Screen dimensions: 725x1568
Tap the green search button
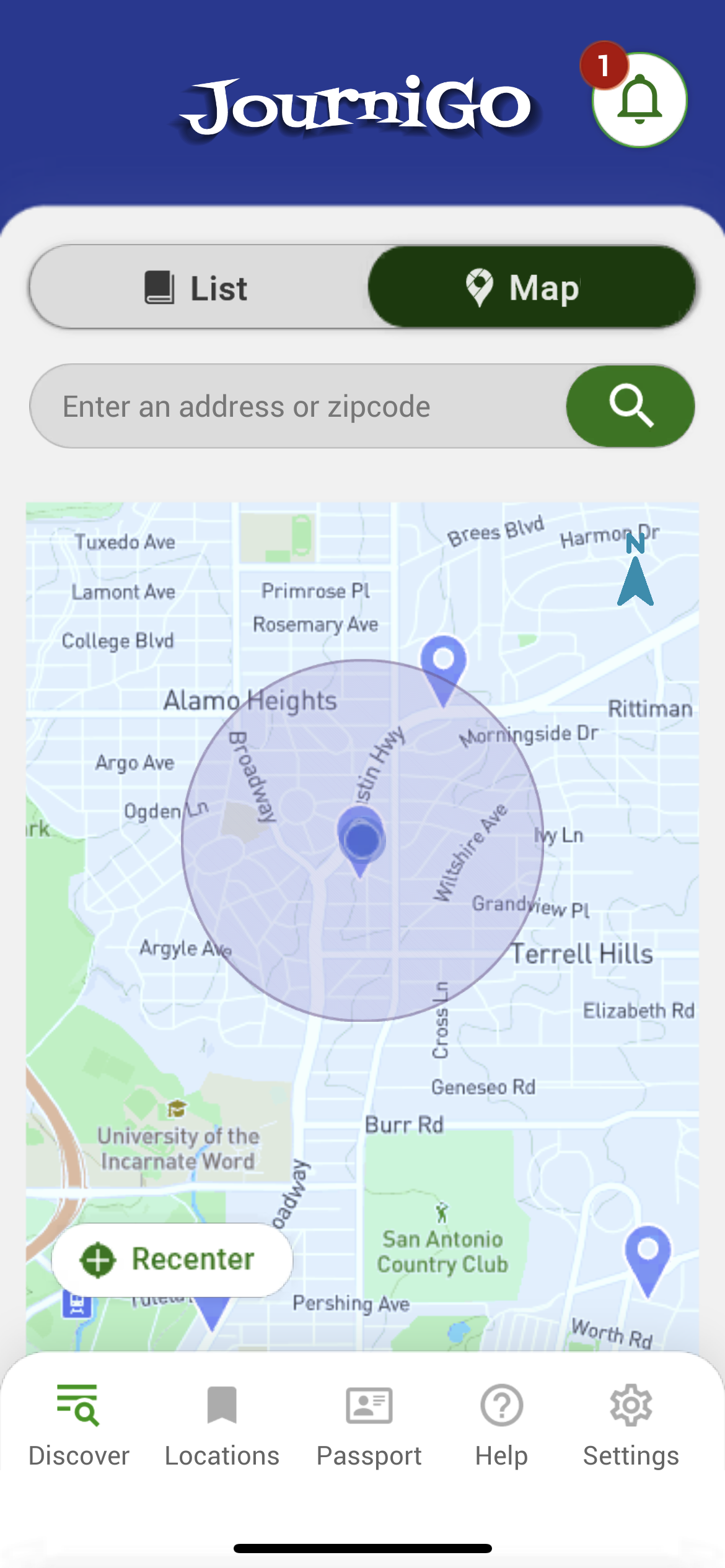pyautogui.click(x=630, y=406)
